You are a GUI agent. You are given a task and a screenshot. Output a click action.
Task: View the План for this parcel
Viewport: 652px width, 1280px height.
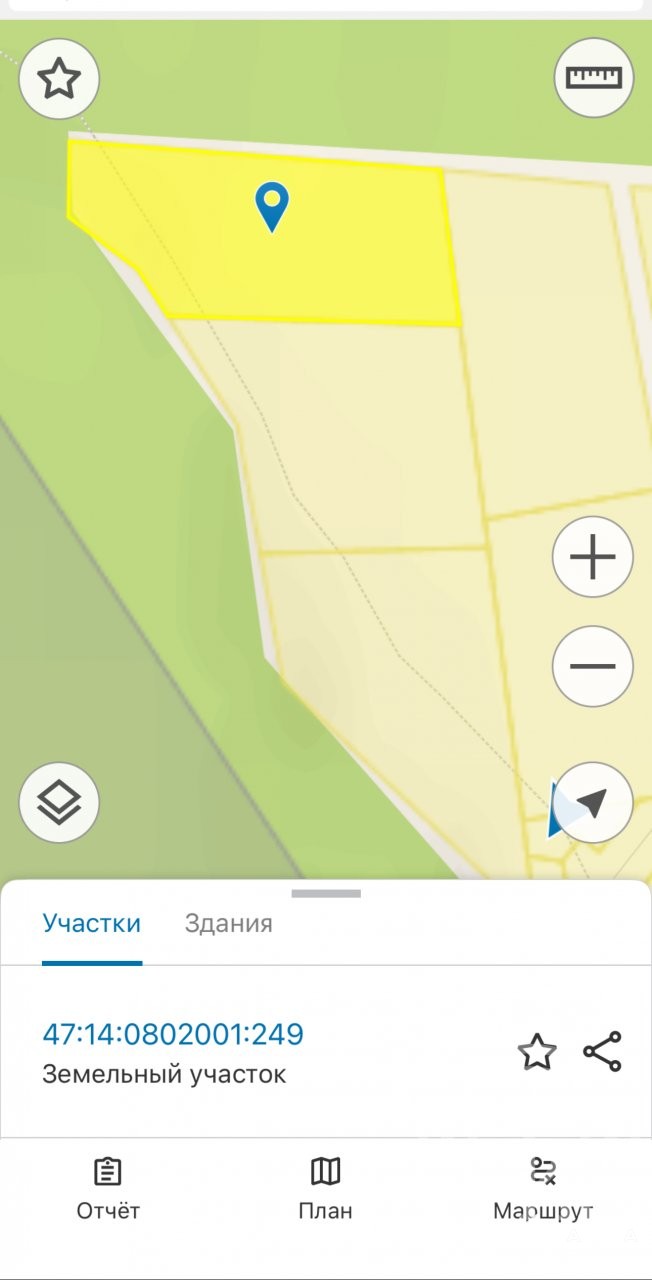[x=326, y=1189]
